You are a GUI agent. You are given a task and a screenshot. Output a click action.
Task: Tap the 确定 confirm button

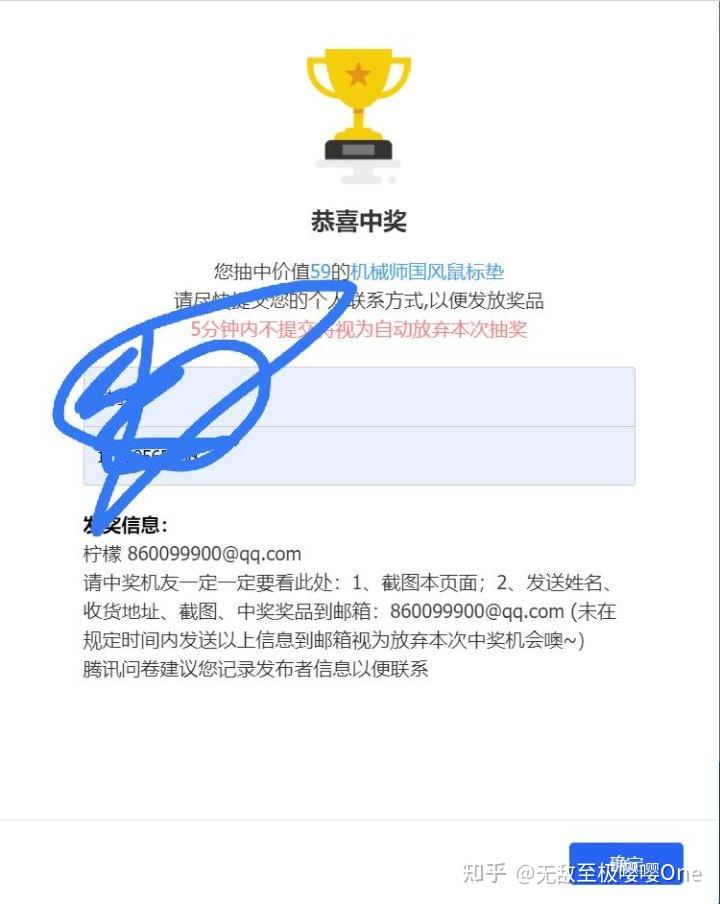pos(625,862)
